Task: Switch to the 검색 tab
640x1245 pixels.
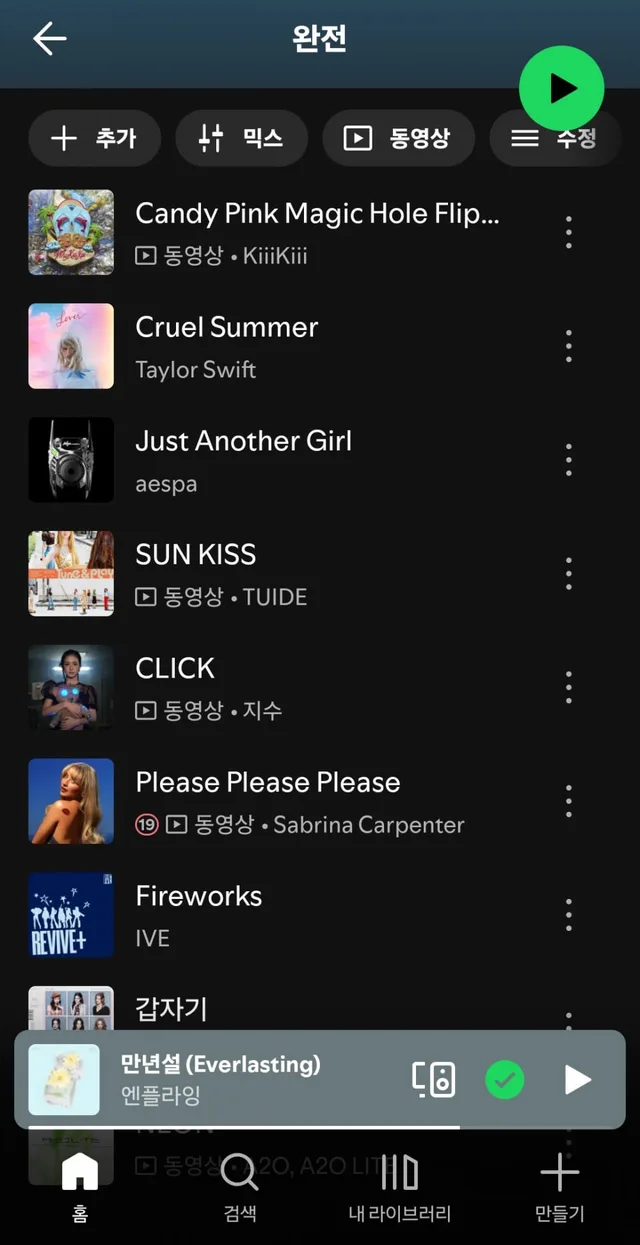Action: (x=240, y=1187)
